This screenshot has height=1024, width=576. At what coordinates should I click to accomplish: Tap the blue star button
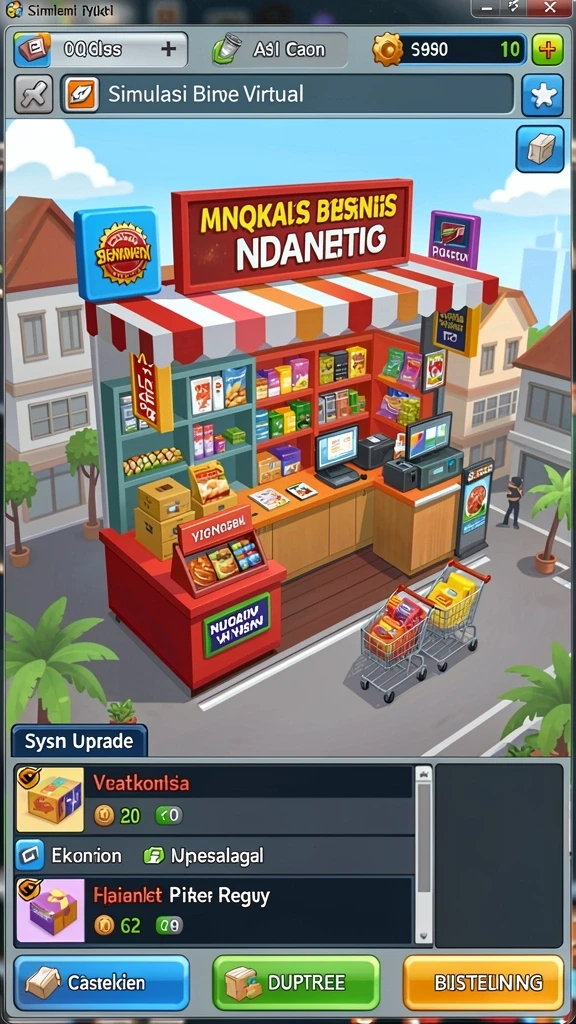tap(543, 95)
